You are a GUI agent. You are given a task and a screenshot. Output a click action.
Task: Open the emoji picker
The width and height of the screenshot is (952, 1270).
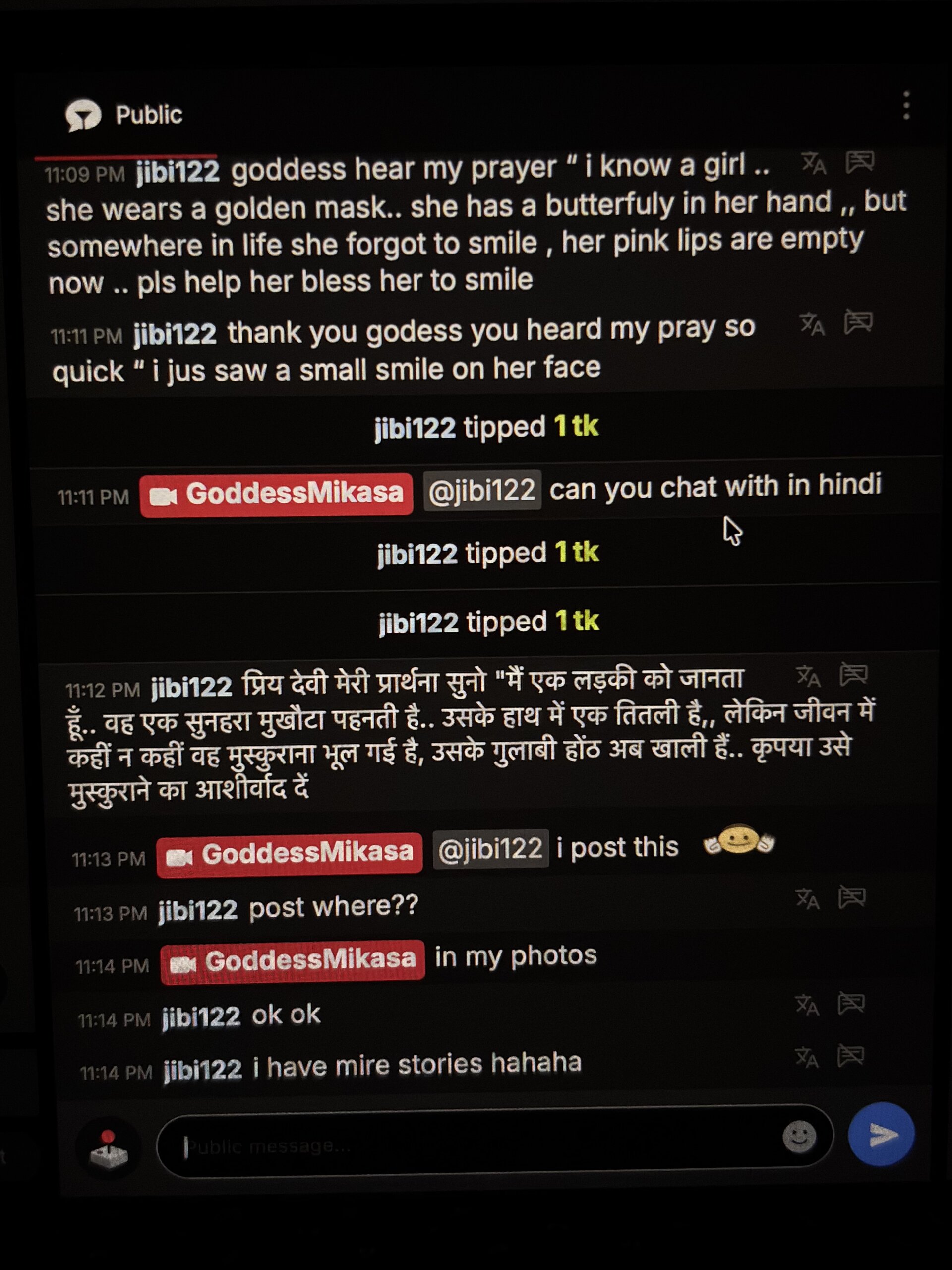pyautogui.click(x=799, y=1136)
